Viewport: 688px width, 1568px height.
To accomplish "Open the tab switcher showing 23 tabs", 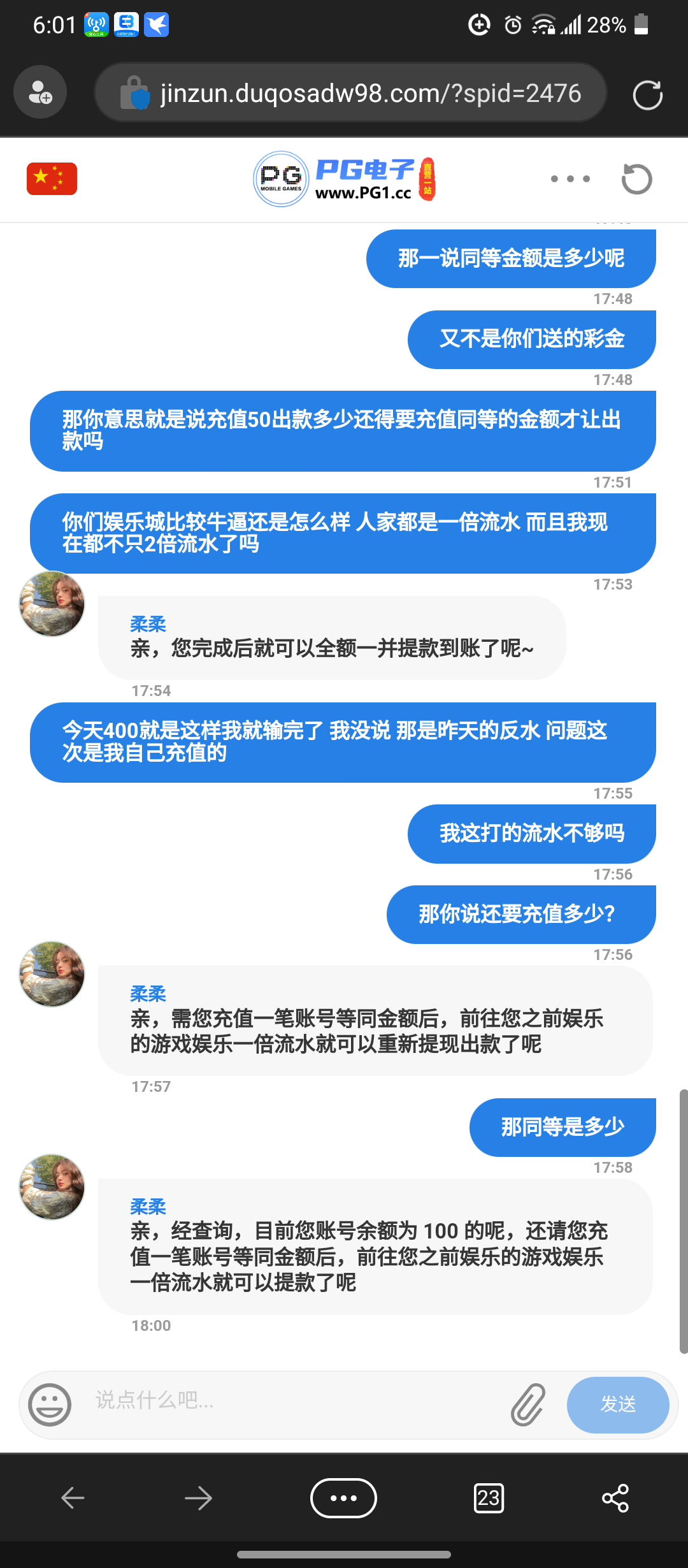I will (x=488, y=1498).
